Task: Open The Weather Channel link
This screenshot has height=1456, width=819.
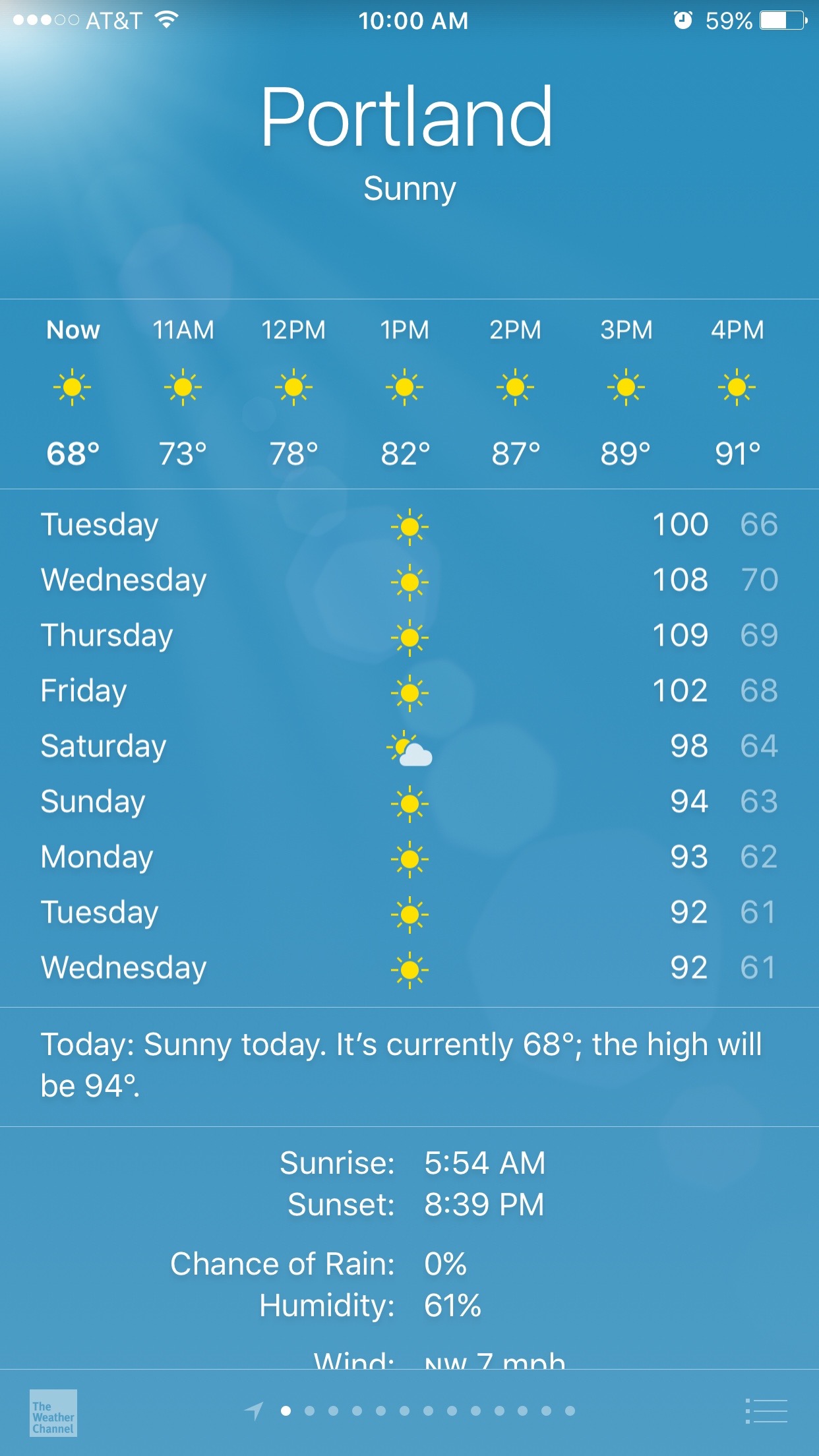Action: [x=53, y=1412]
